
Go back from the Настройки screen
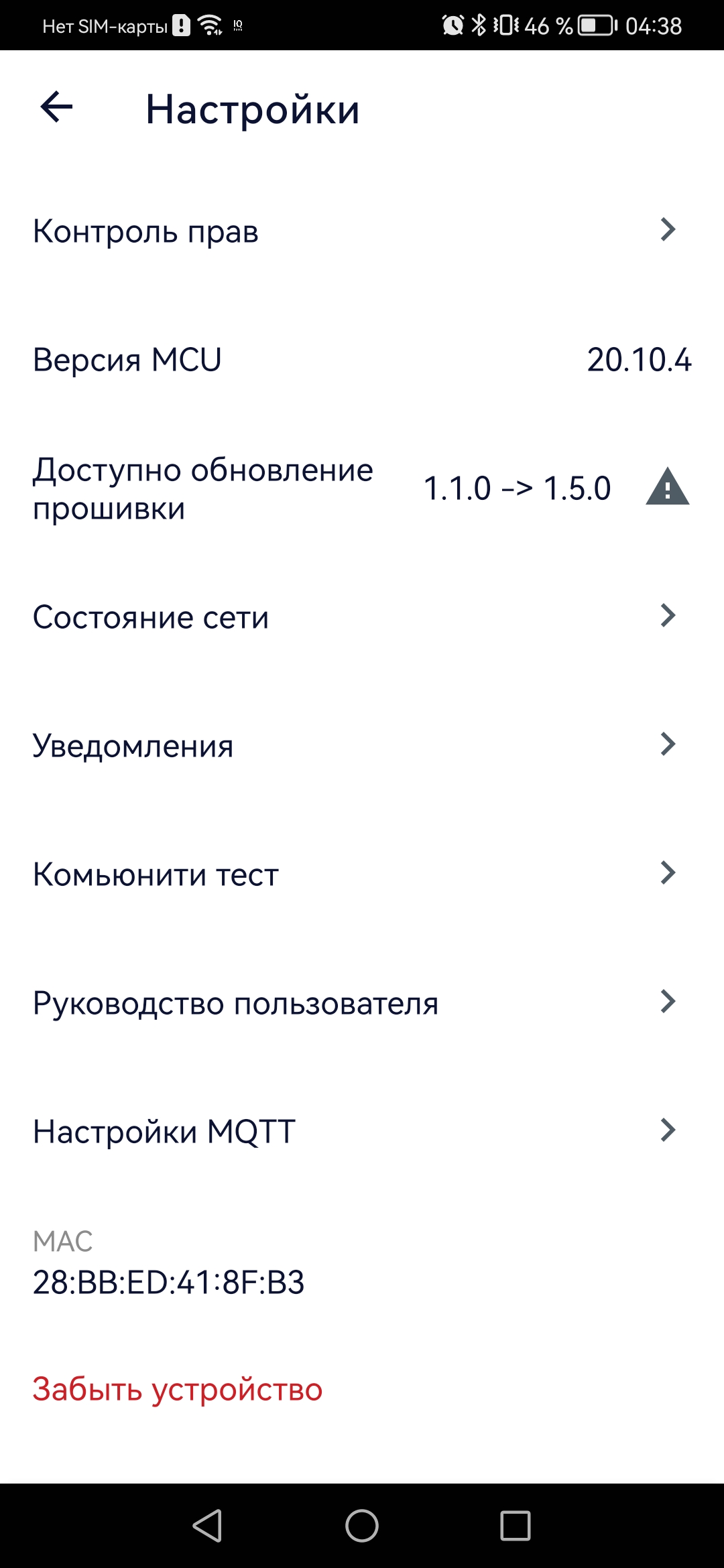(56, 108)
